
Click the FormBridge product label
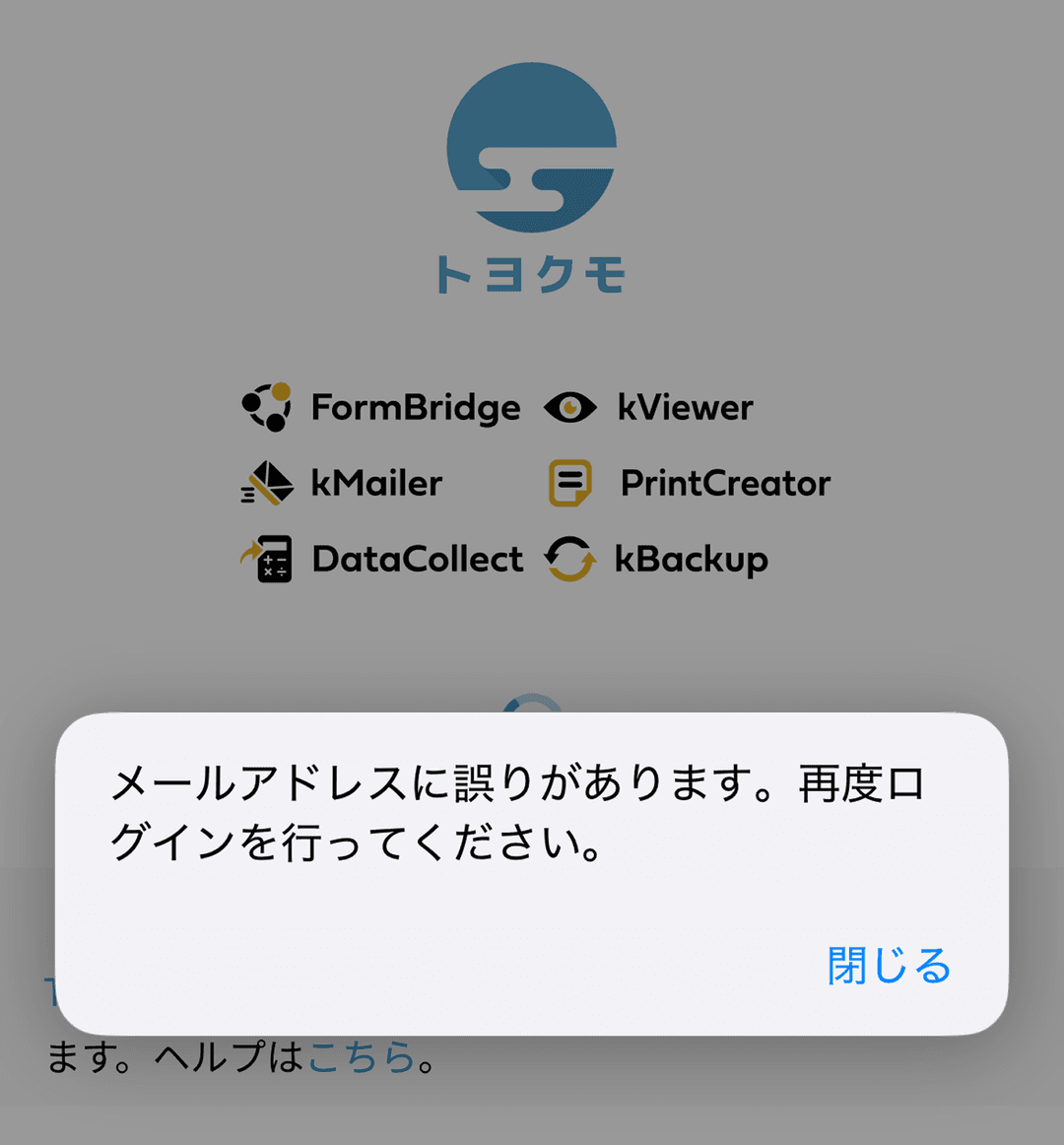pyautogui.click(x=417, y=406)
